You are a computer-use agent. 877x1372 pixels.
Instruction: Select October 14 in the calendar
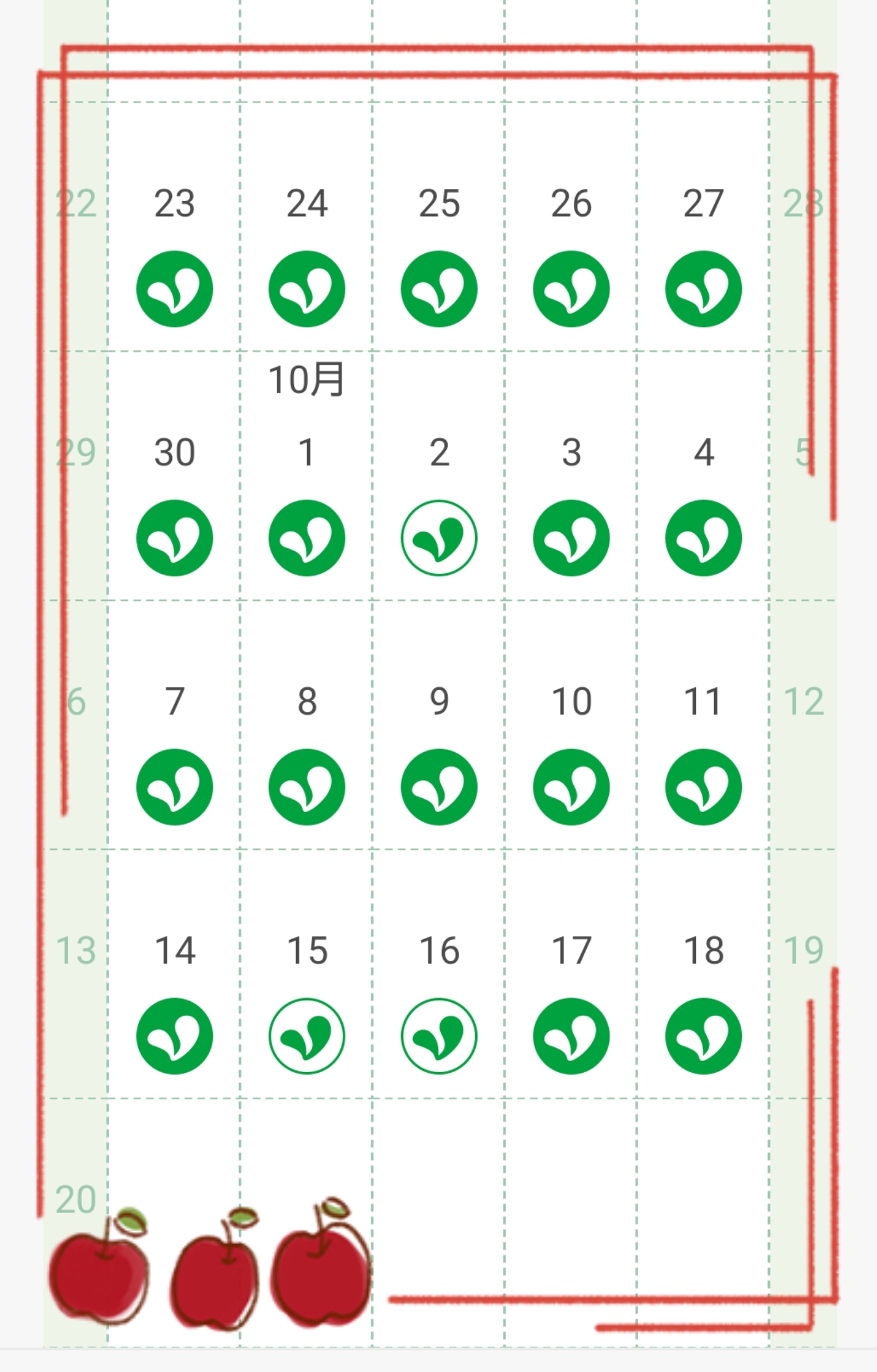(x=174, y=1036)
